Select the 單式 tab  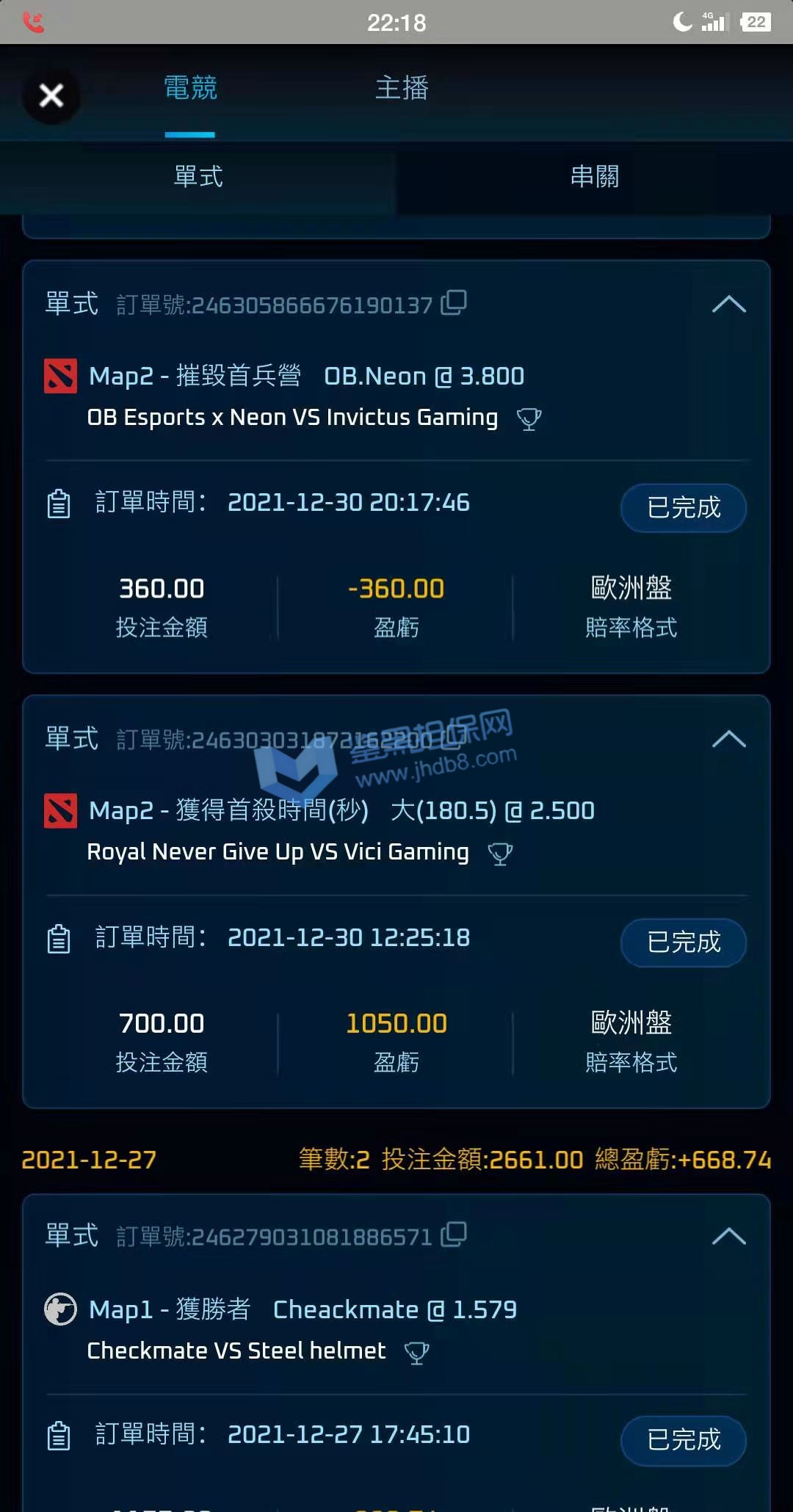pyautogui.click(x=198, y=177)
